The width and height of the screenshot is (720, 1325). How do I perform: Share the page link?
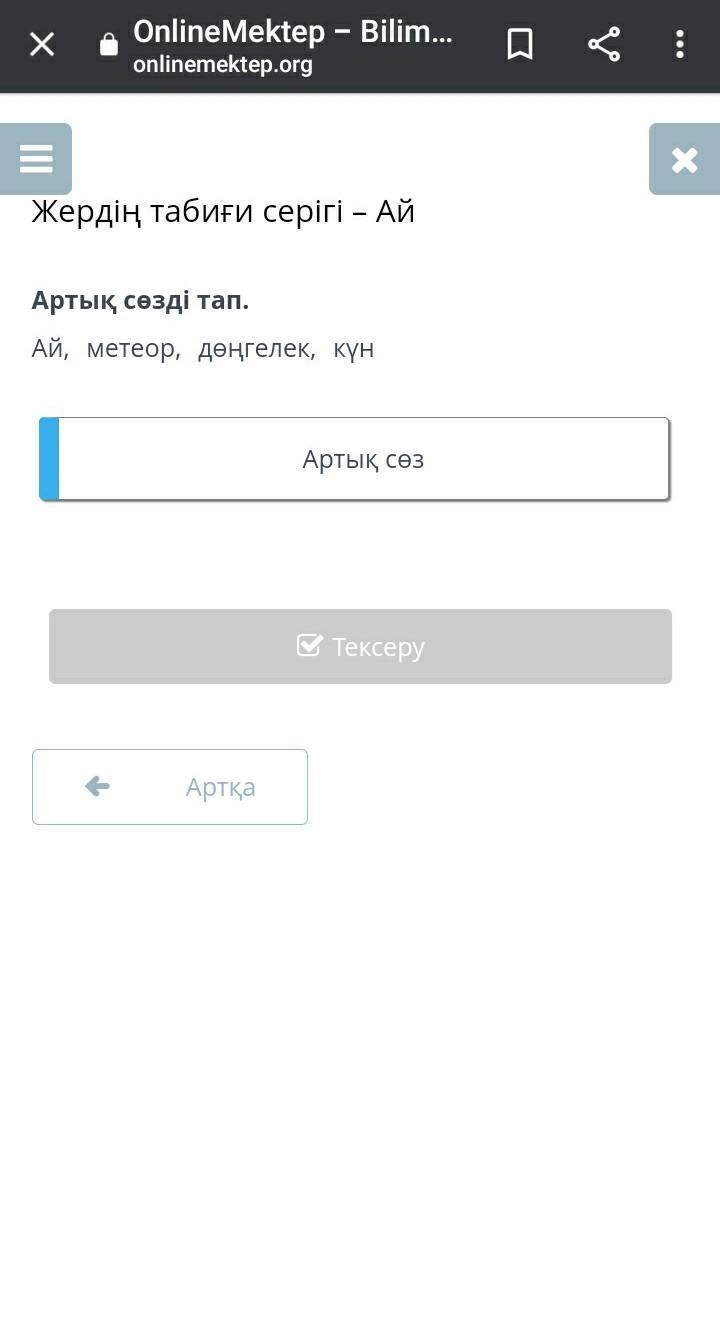point(604,45)
